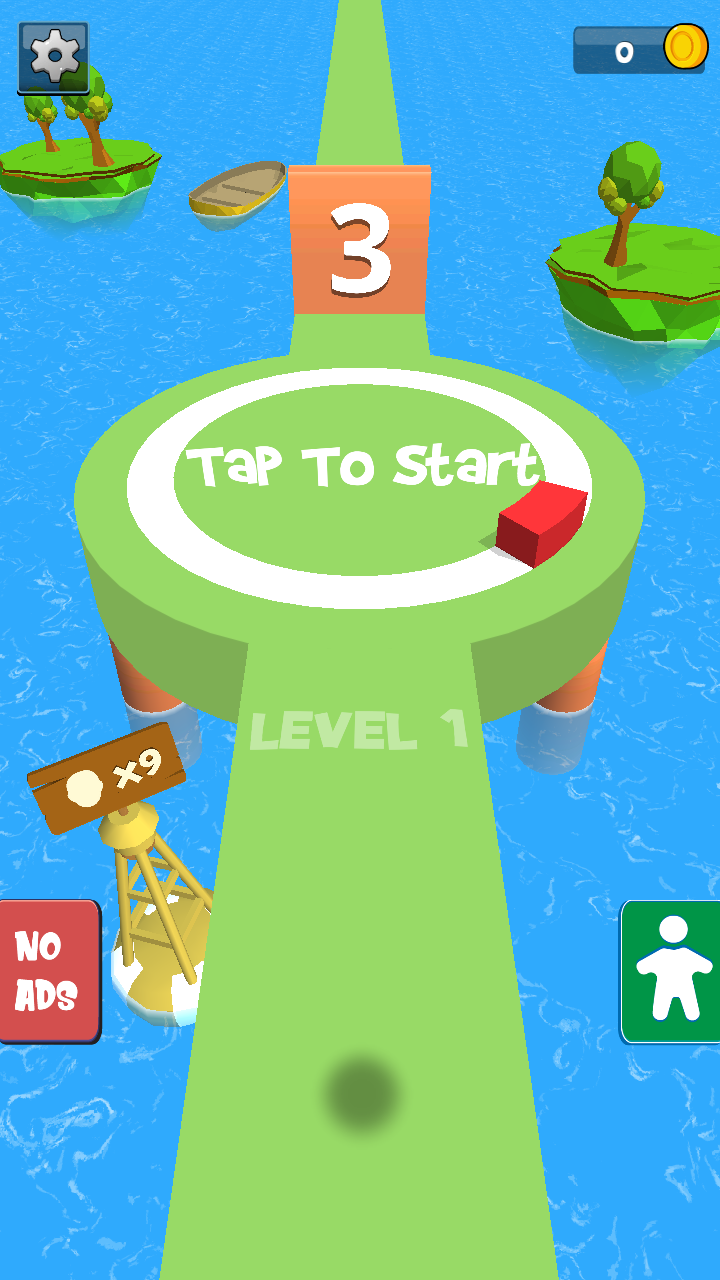Open the character skins button
This screenshot has height=1280, width=720.
click(673, 971)
